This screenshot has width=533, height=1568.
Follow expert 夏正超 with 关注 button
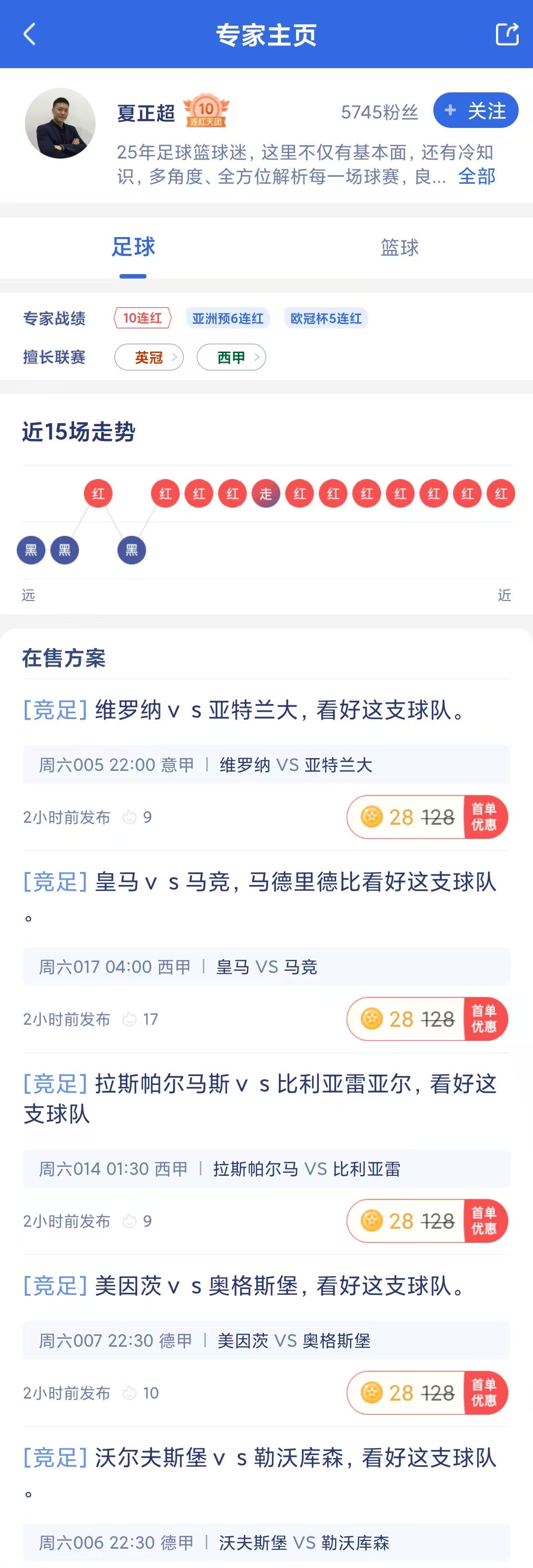(475, 111)
